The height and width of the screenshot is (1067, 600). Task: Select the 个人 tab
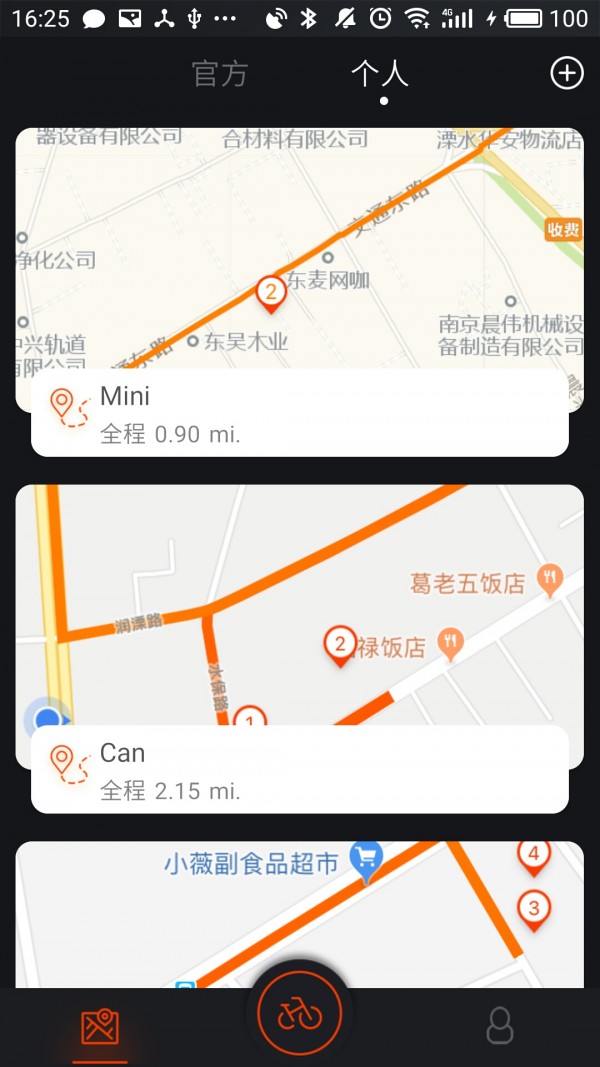pos(380,74)
